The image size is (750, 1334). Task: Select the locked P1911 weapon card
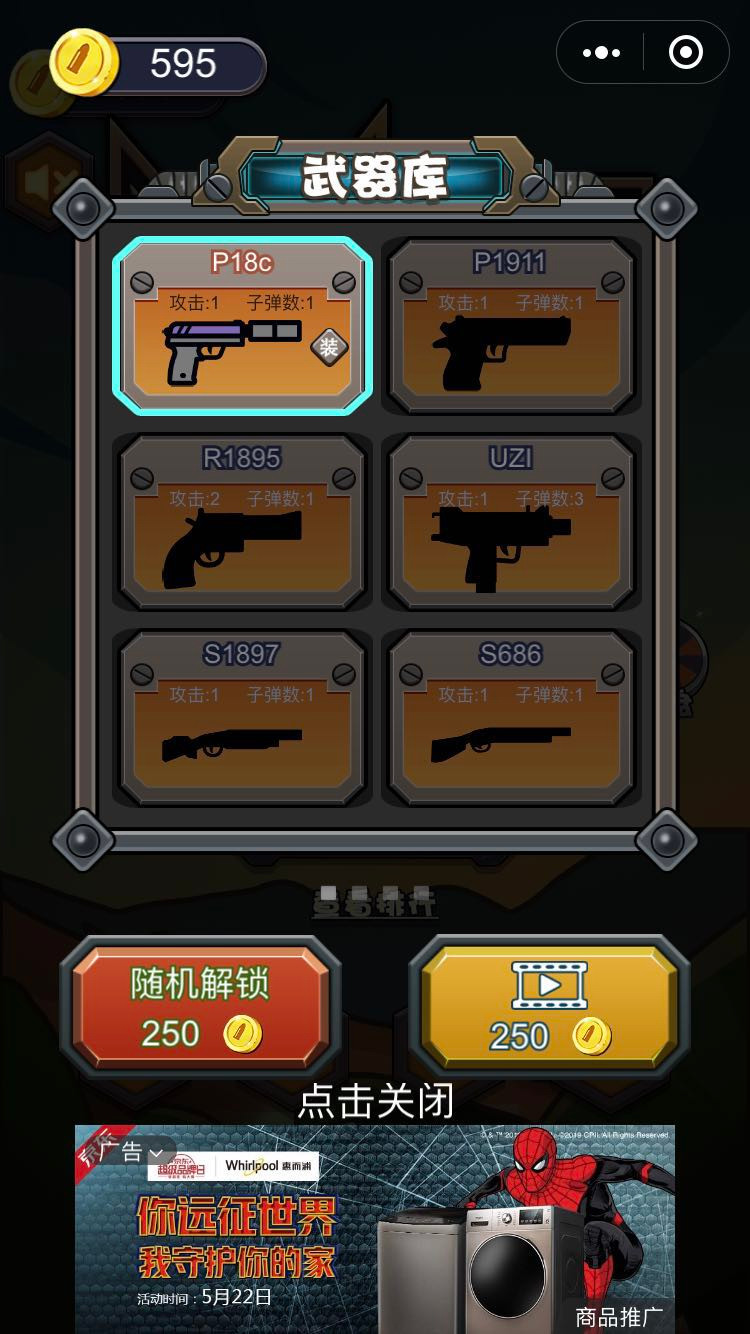pyautogui.click(x=511, y=326)
